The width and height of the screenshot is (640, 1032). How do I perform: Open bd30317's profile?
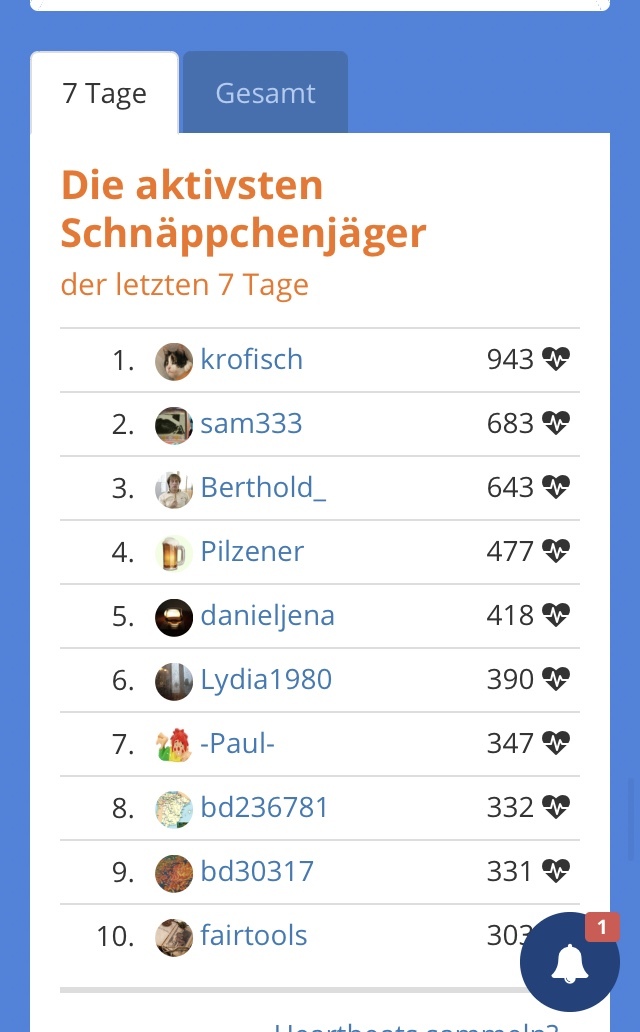click(x=257, y=871)
